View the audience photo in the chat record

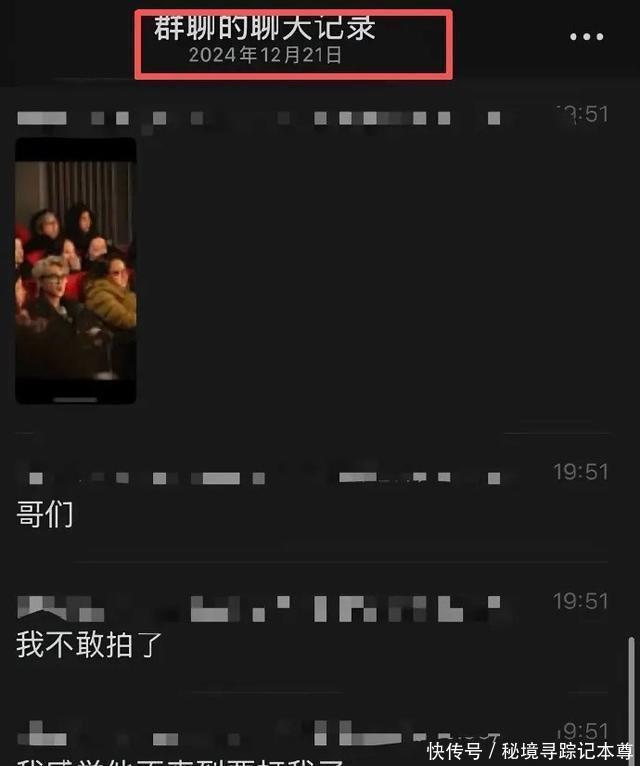coord(76,270)
